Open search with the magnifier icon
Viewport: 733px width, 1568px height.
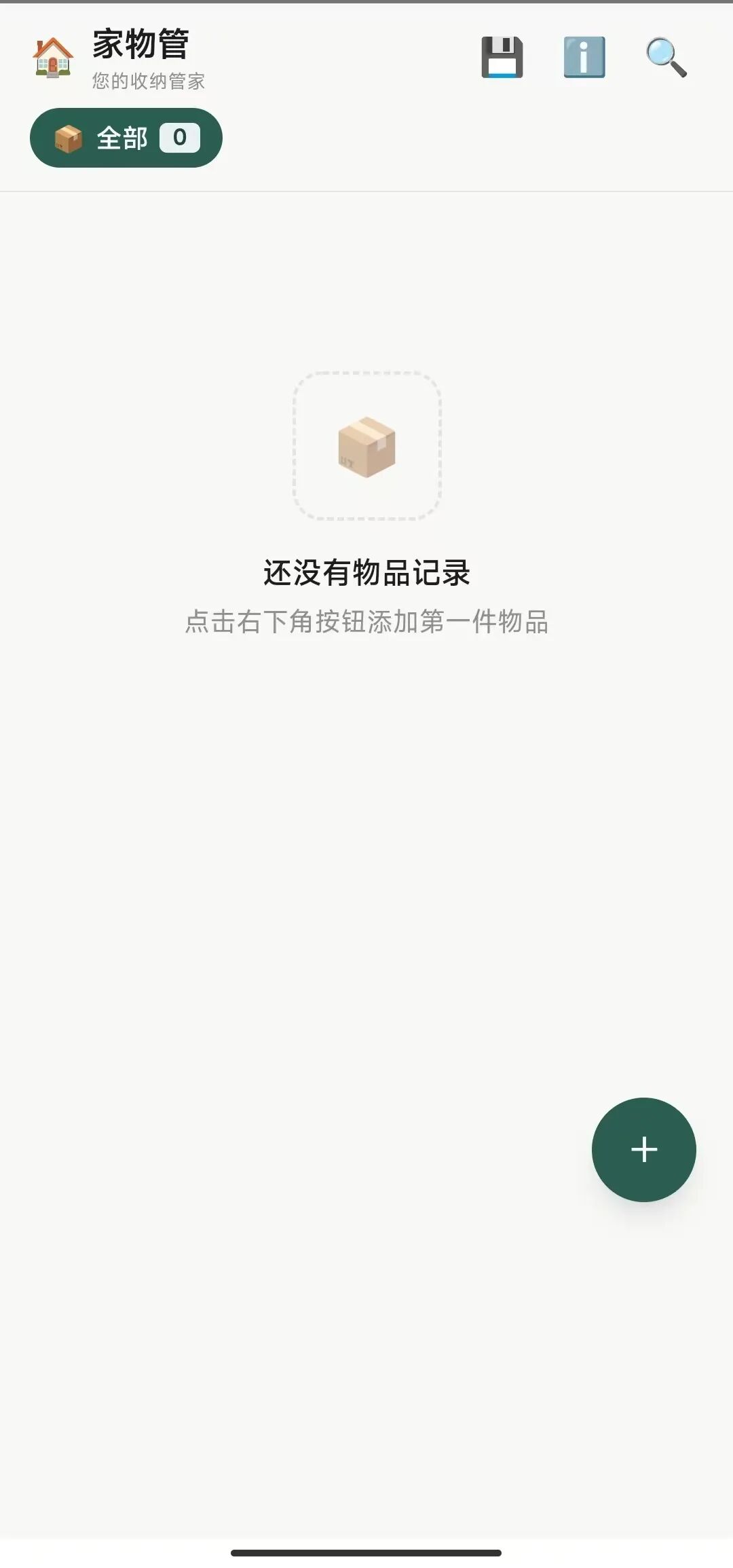pyautogui.click(x=666, y=58)
